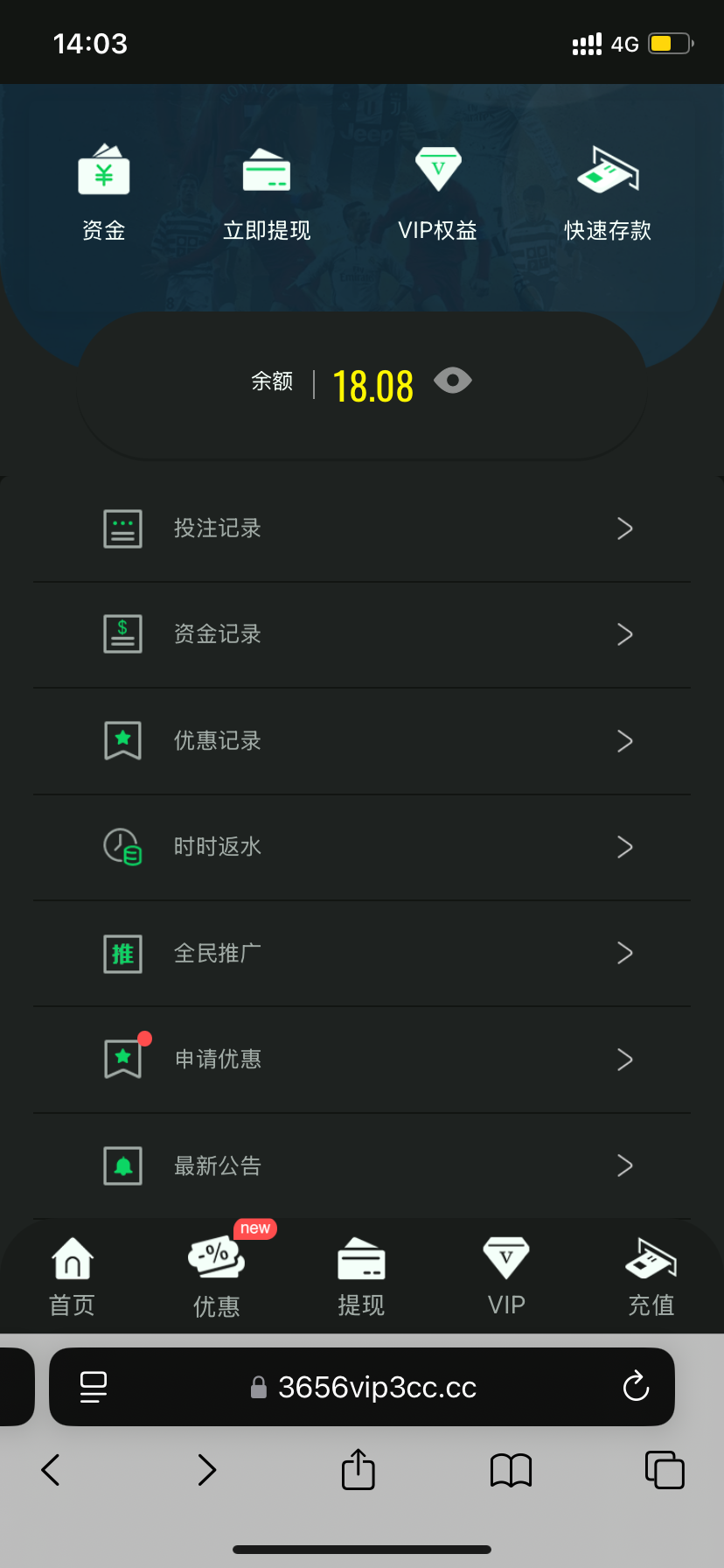Open 时时返水 rebate row
This screenshot has width=724, height=1568.
pyautogui.click(x=362, y=847)
